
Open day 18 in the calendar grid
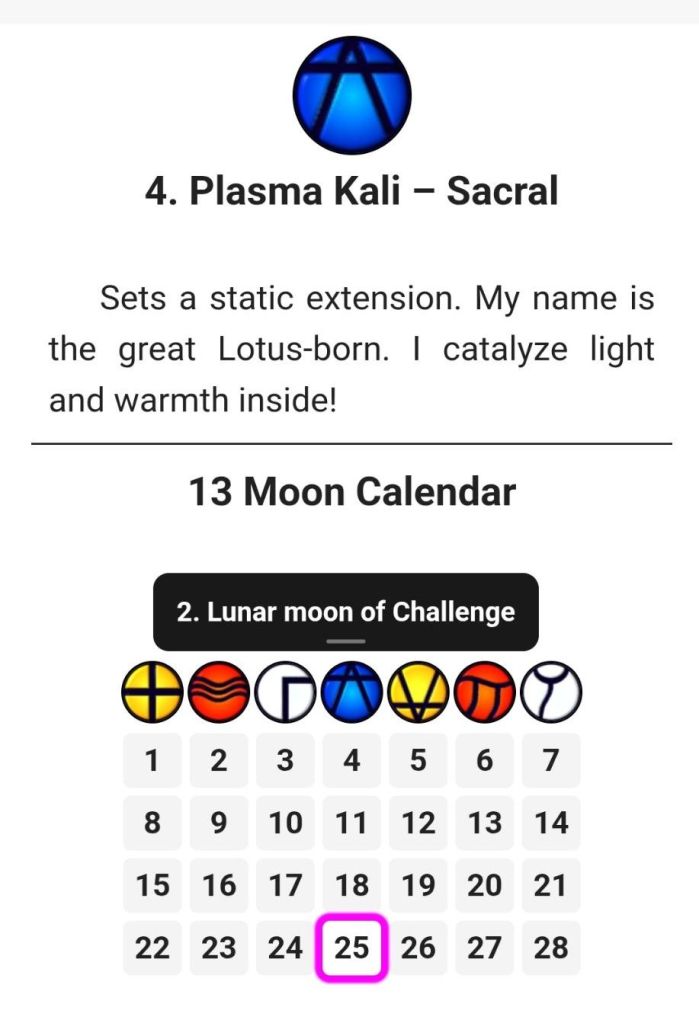point(352,885)
